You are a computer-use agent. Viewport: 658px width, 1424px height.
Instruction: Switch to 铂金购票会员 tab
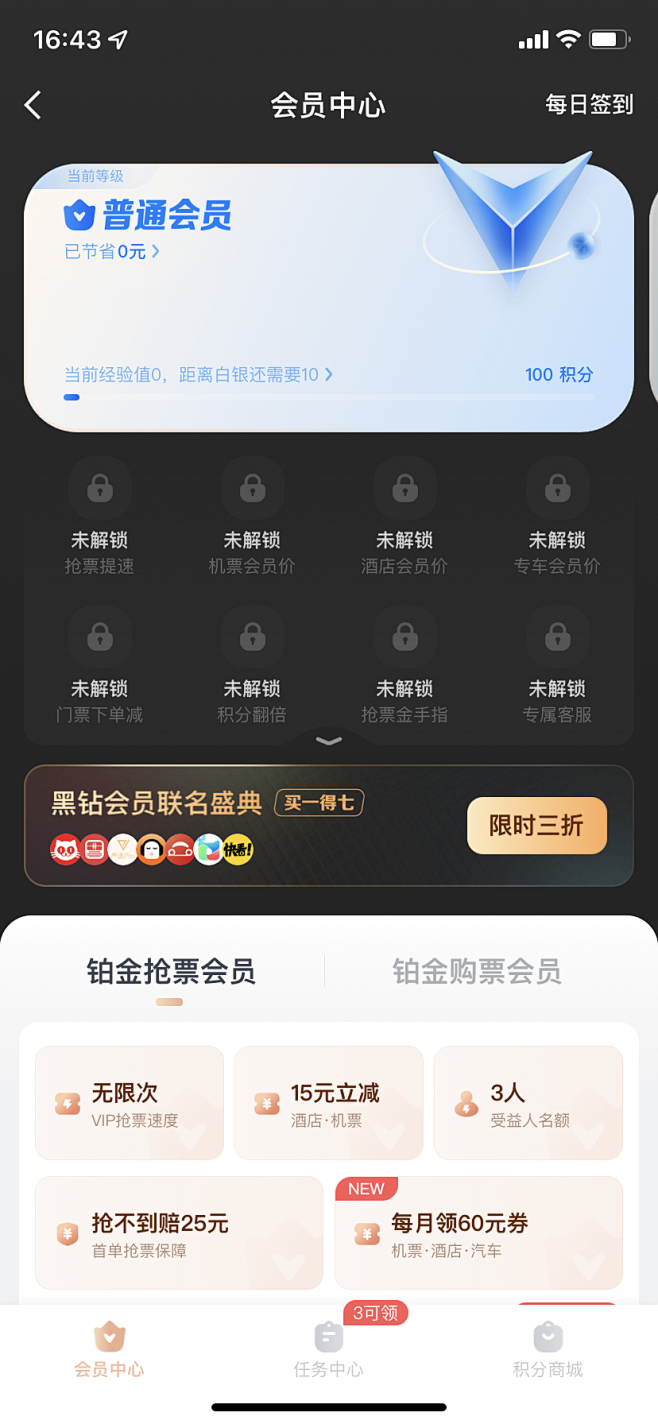[476, 972]
